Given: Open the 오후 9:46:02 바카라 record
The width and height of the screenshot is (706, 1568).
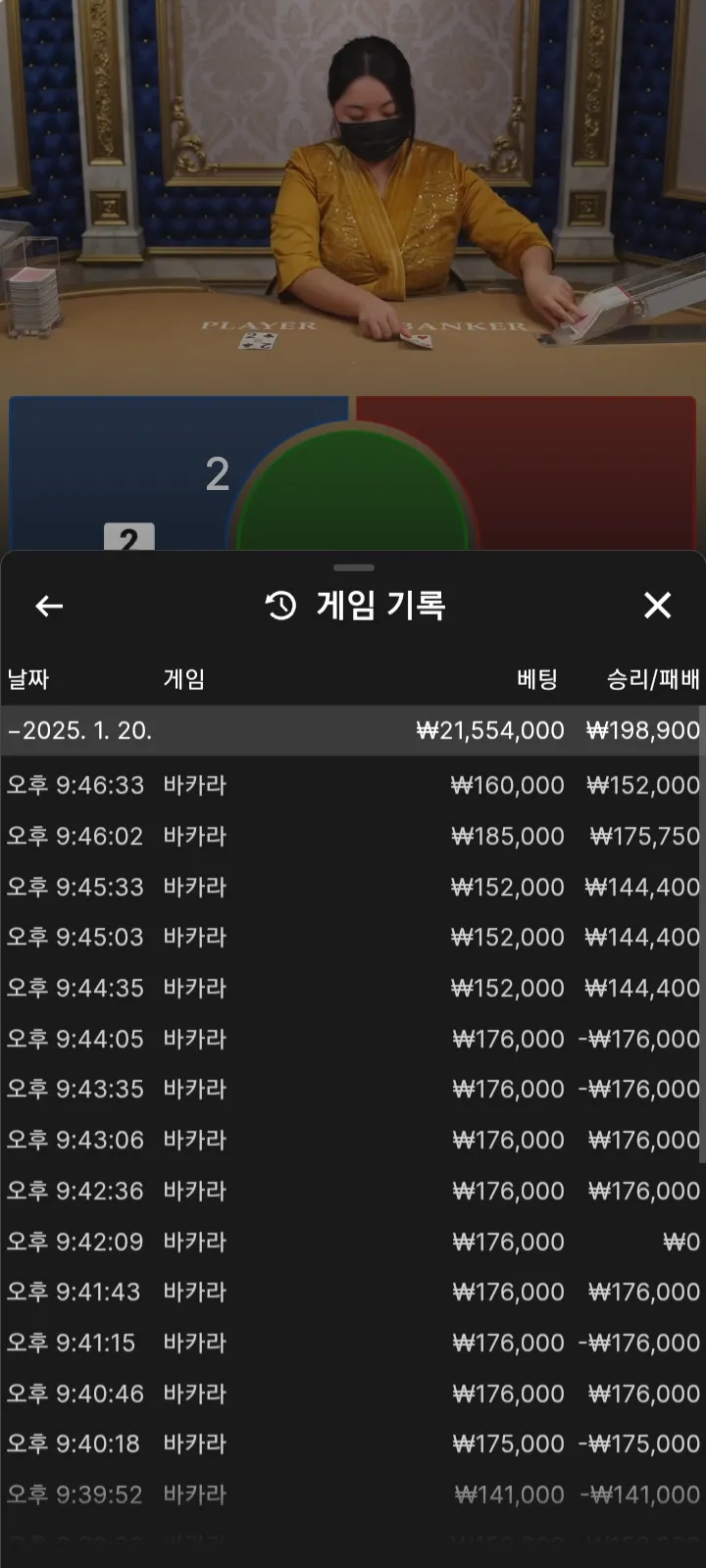Looking at the screenshot, I should coord(353,836).
